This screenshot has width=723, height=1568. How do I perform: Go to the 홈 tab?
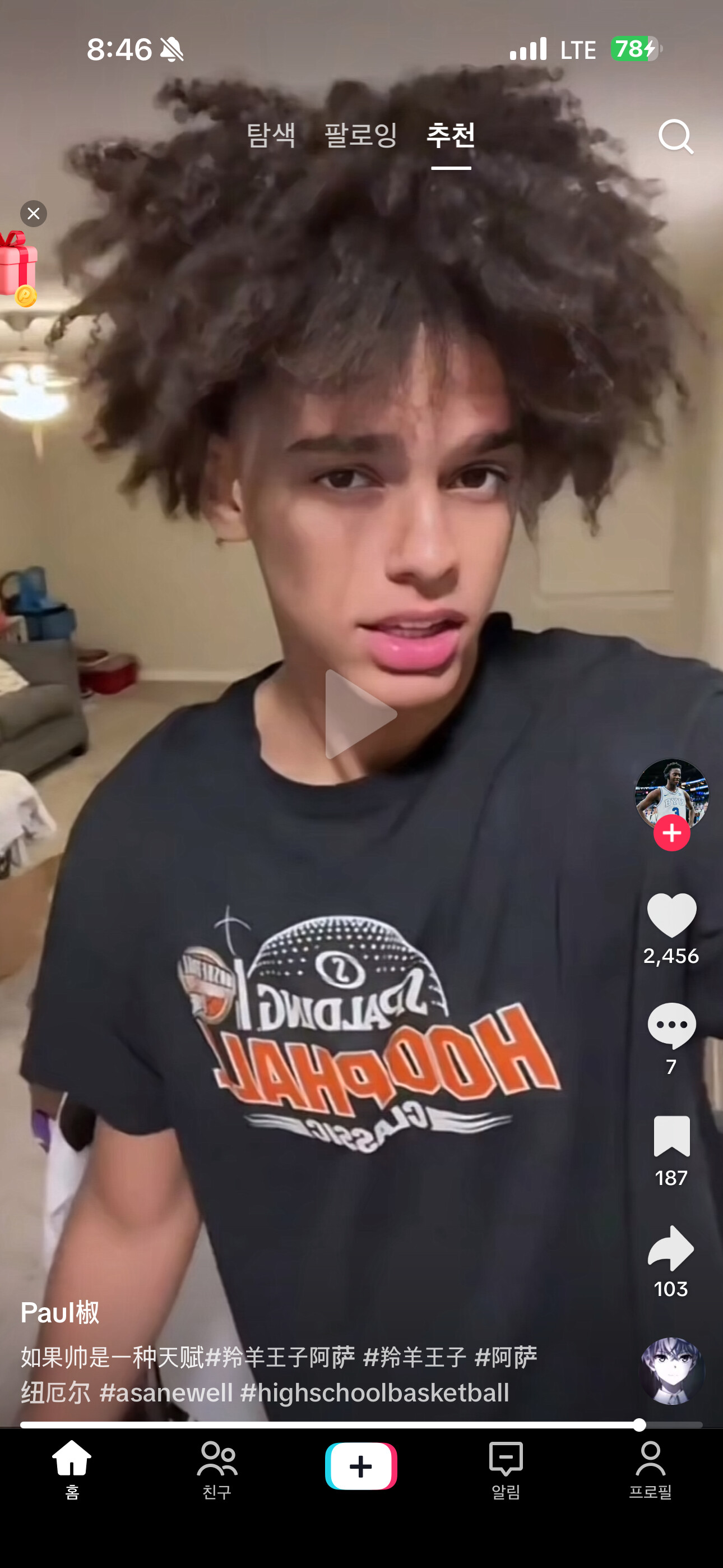point(72,1469)
